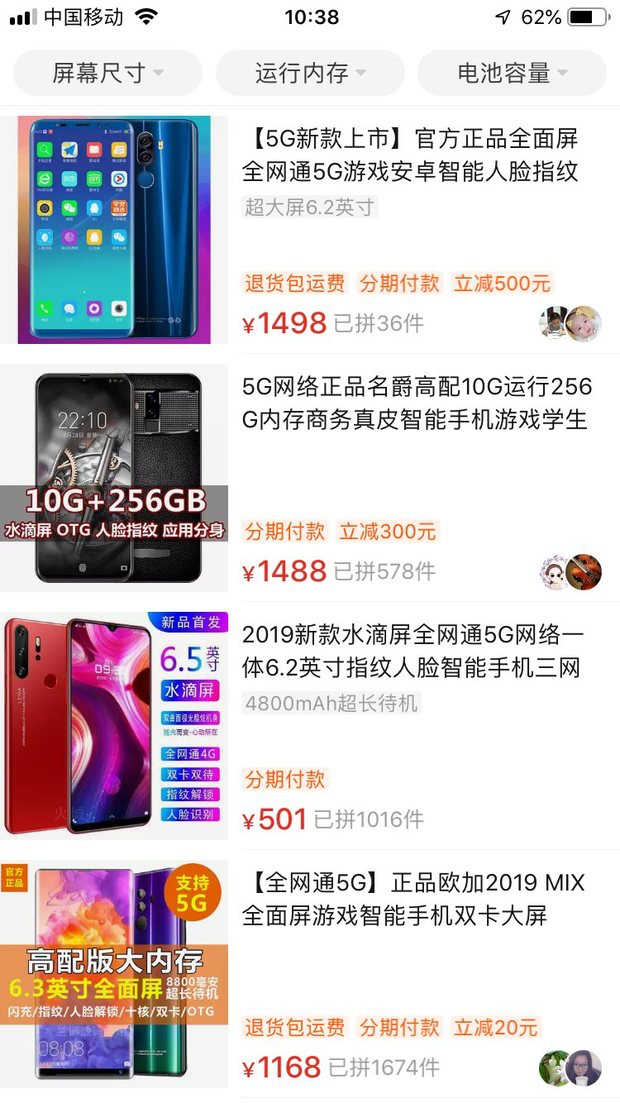This screenshot has width=620, height=1103.
Task: Open the 屏幕尺寸 filter dropdown
Action: 107,73
